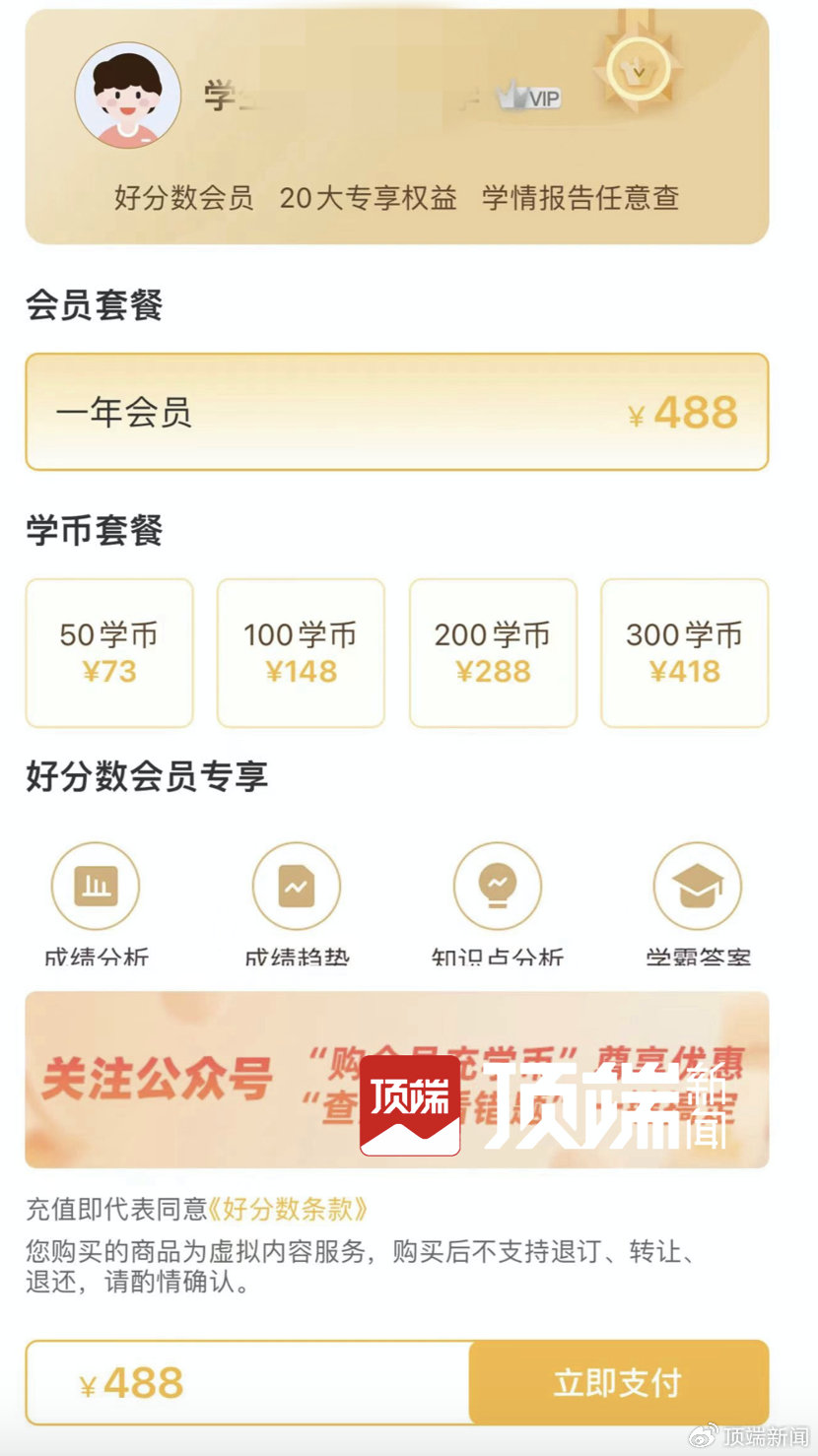Select the 一年会员 ¥488 membership package
Image resolution: width=818 pixels, height=1456 pixels.
click(x=396, y=412)
